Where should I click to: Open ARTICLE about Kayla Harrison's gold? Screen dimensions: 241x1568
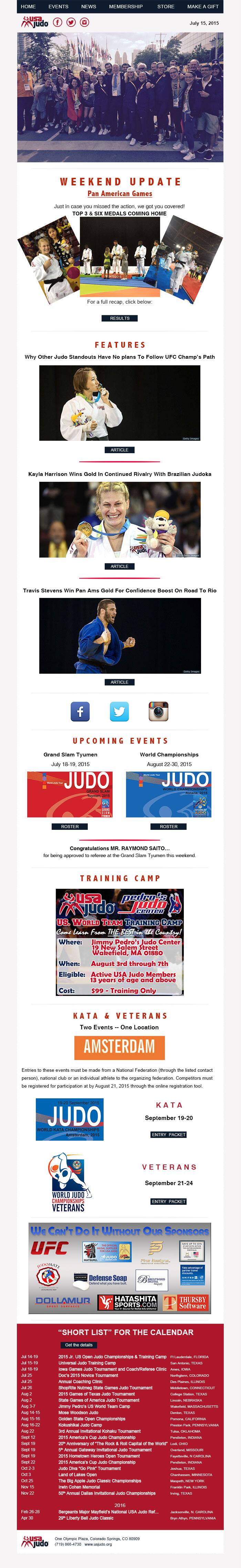point(119,566)
